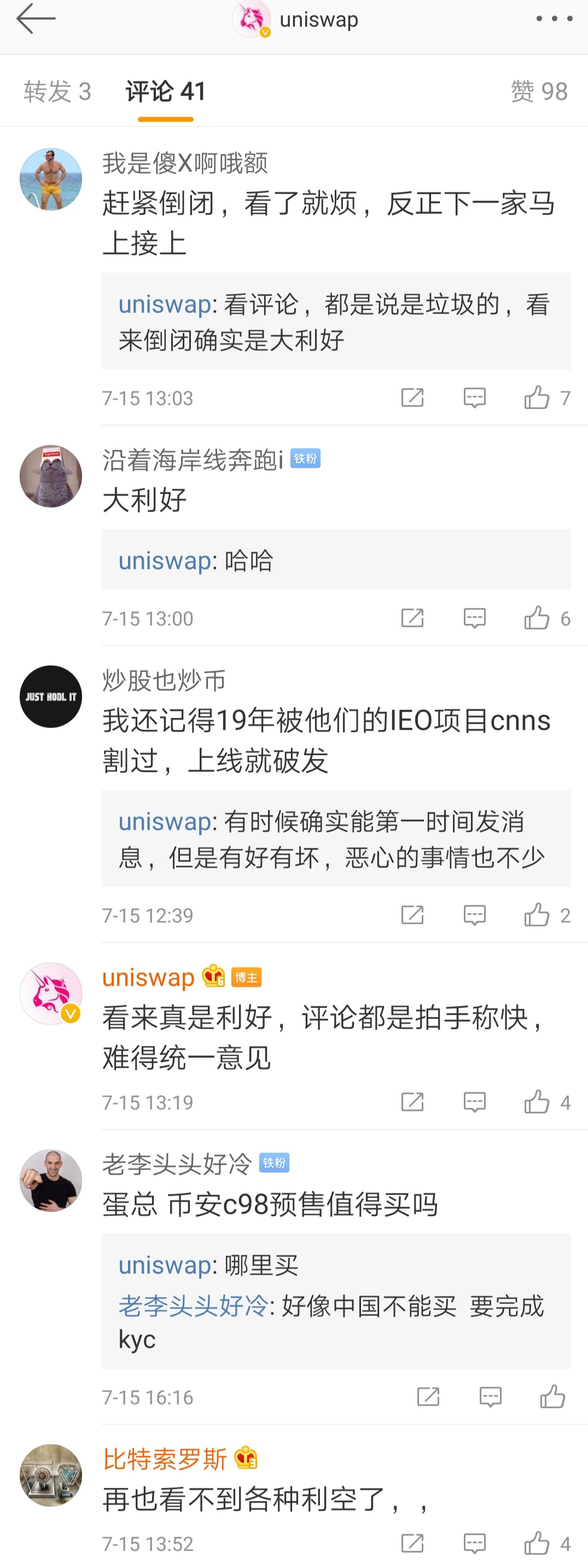Screen dimensions: 588x1568
Task: Repost uniswap's comment from 7-15 13:19
Action: coord(412,1101)
